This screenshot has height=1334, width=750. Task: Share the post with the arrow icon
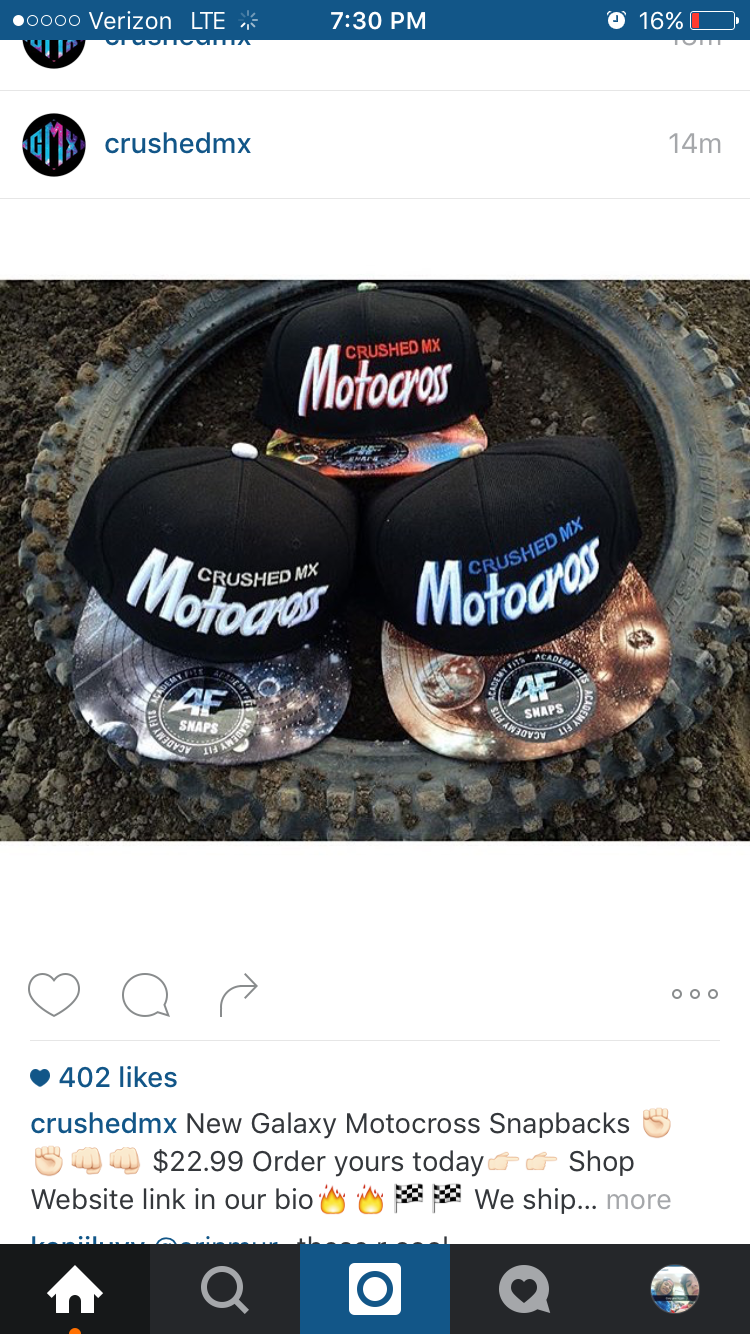click(238, 994)
